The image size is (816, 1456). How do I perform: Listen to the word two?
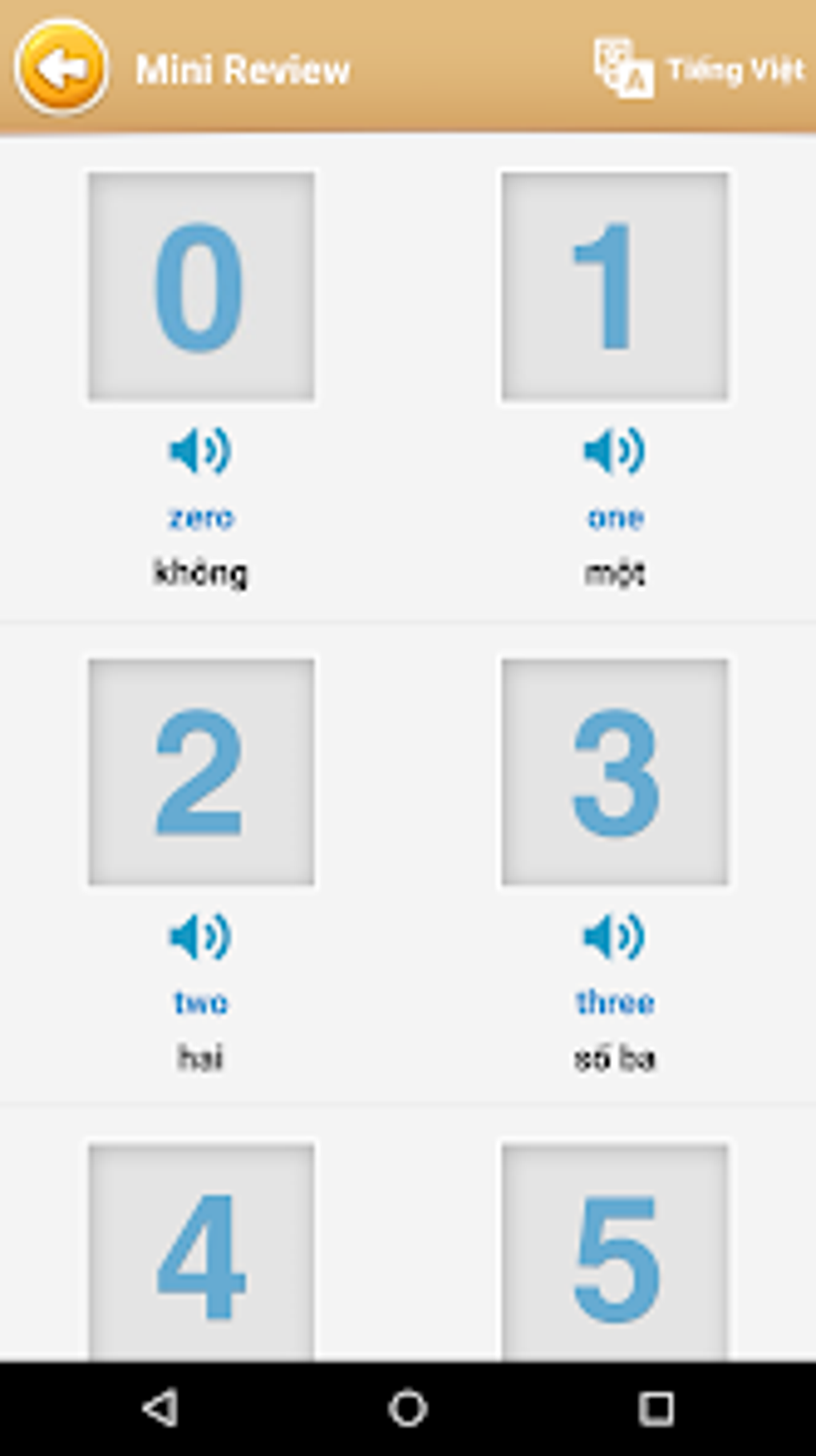[200, 937]
